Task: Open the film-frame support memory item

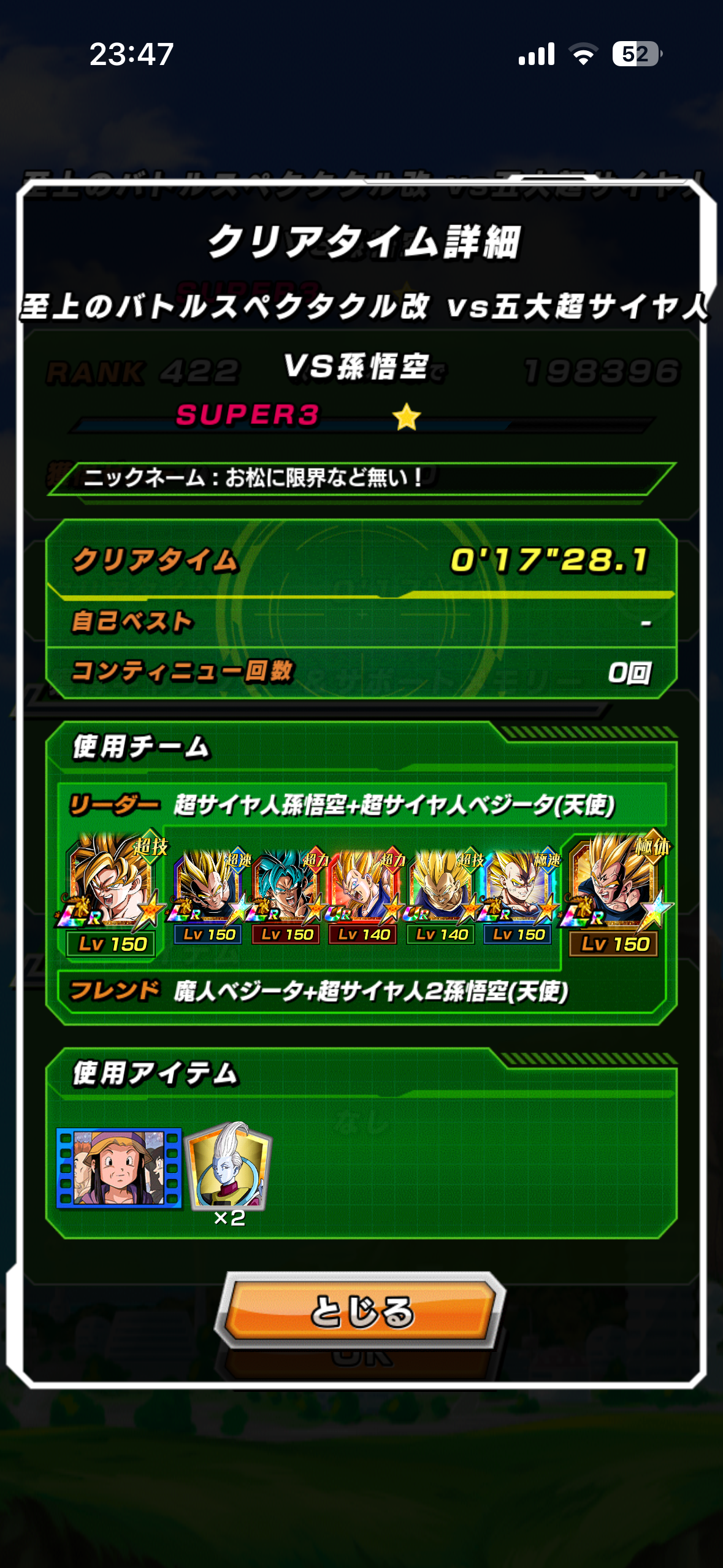Action: [119, 1167]
